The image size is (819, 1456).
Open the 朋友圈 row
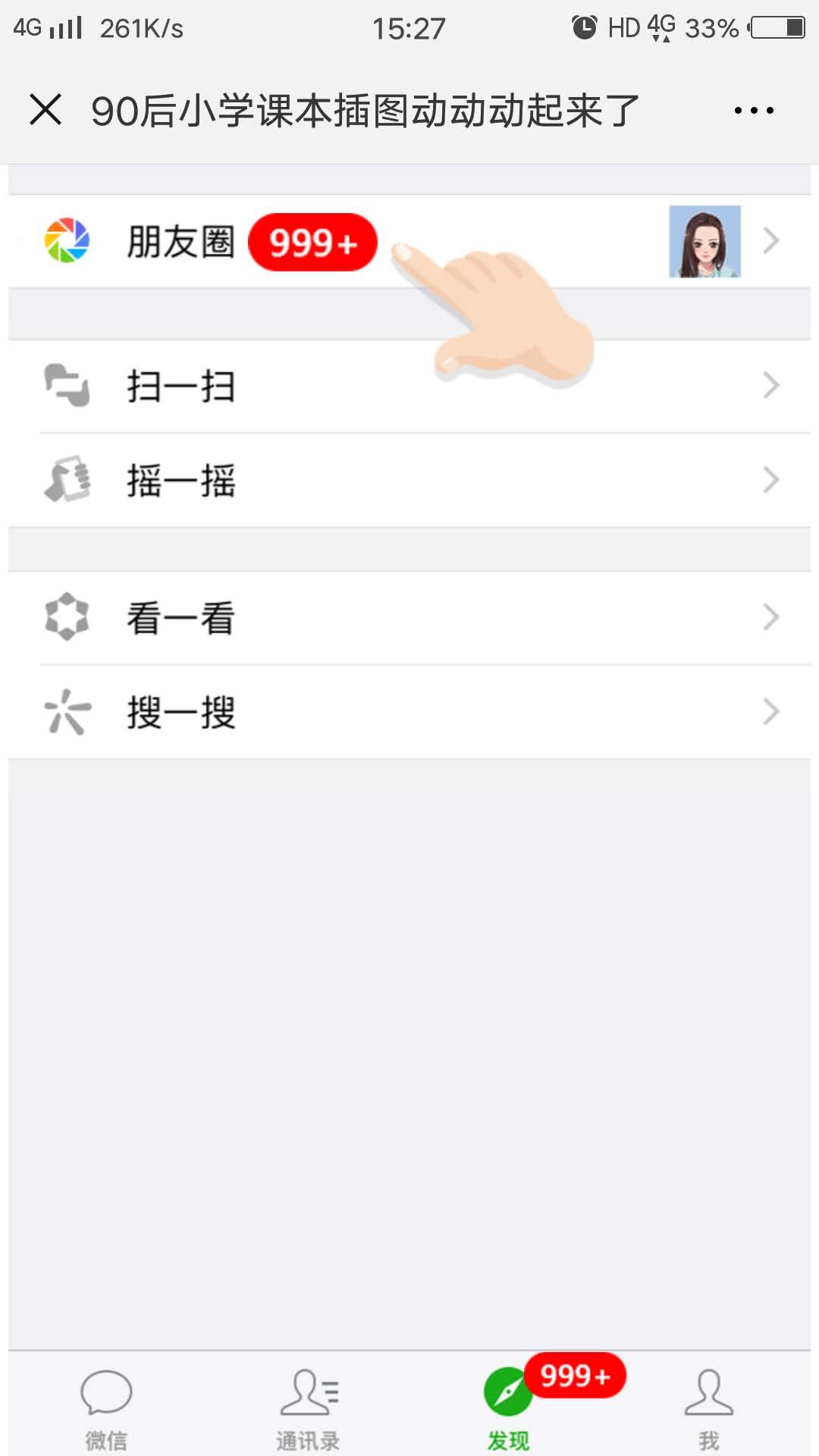pyautogui.click(x=409, y=241)
